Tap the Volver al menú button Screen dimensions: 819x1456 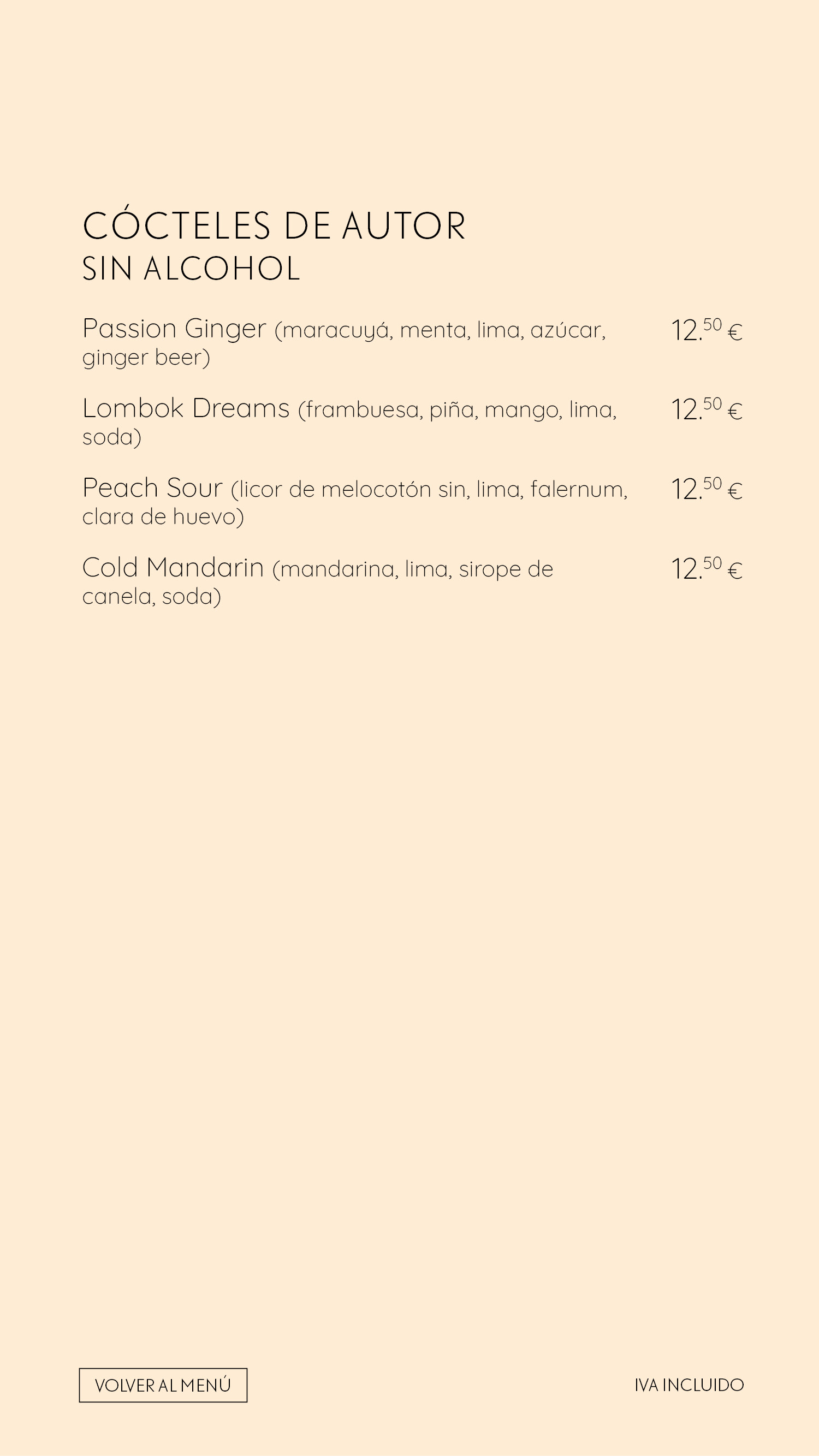tap(163, 1385)
